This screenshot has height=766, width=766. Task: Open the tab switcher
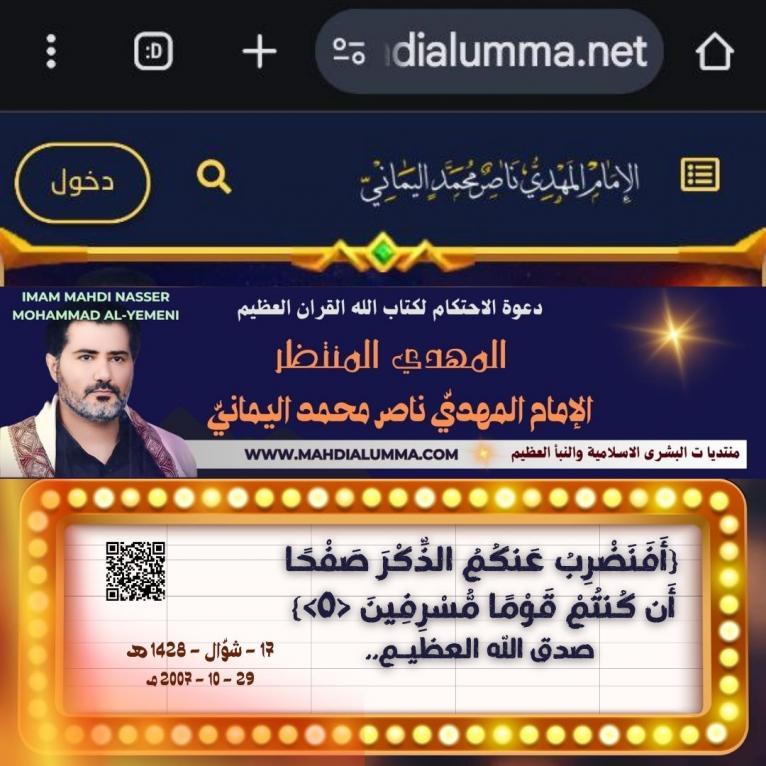[x=153, y=52]
